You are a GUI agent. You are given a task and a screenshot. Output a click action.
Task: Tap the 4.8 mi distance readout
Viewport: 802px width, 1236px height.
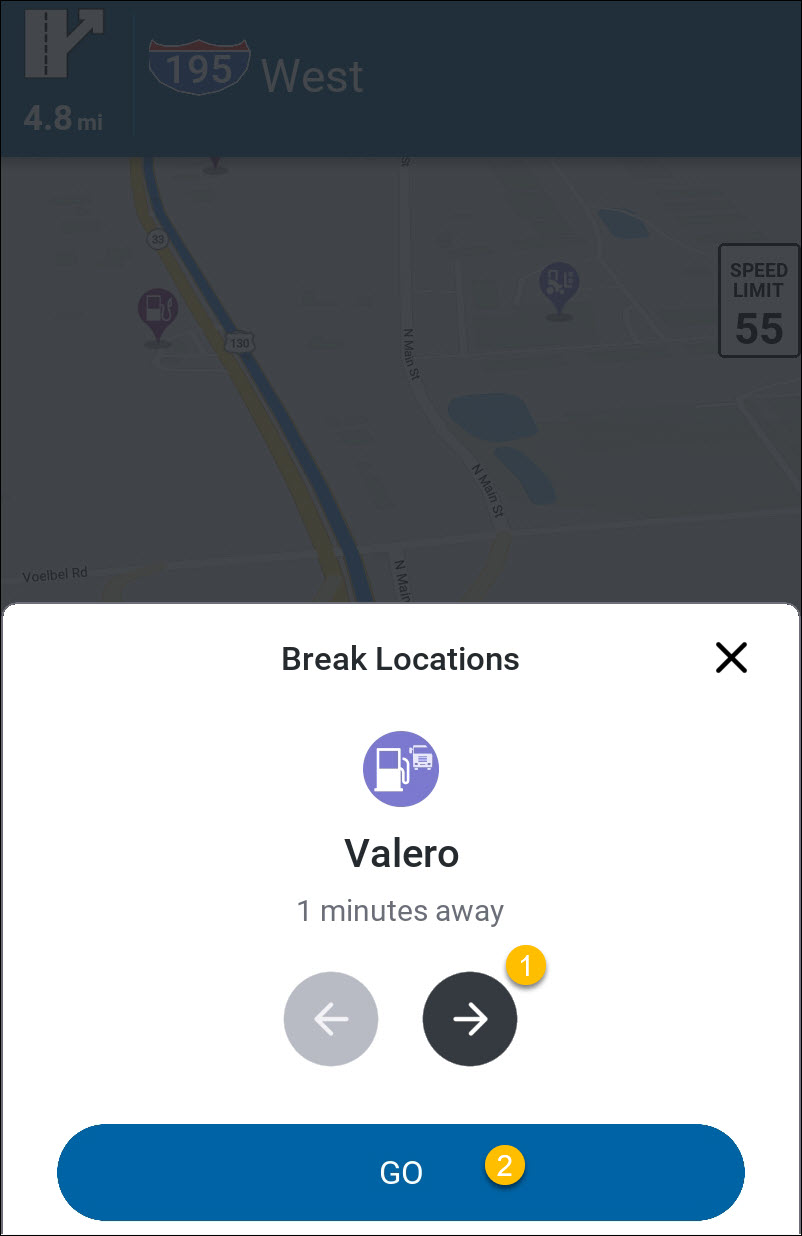[63, 117]
